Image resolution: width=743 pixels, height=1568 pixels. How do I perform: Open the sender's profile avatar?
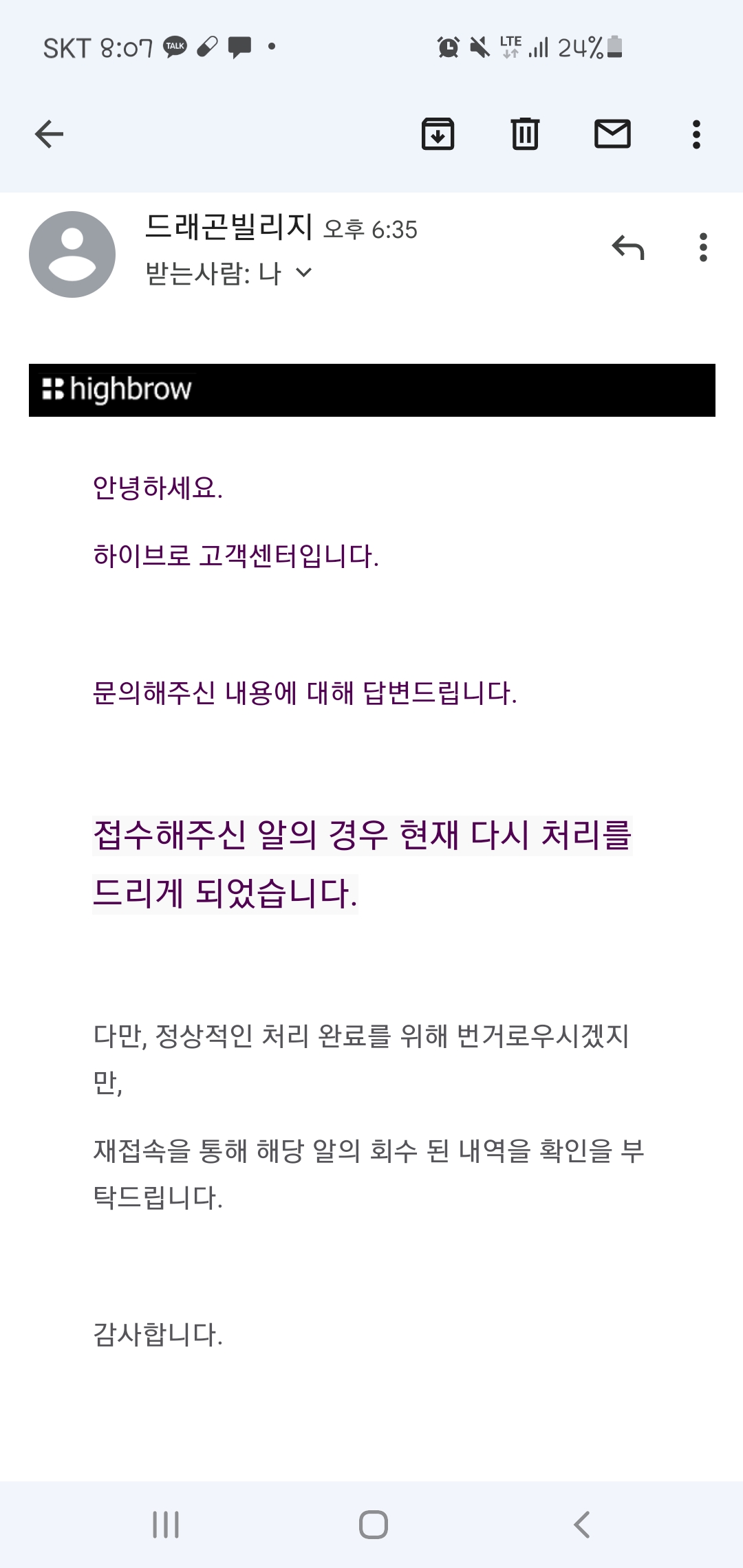point(72,254)
